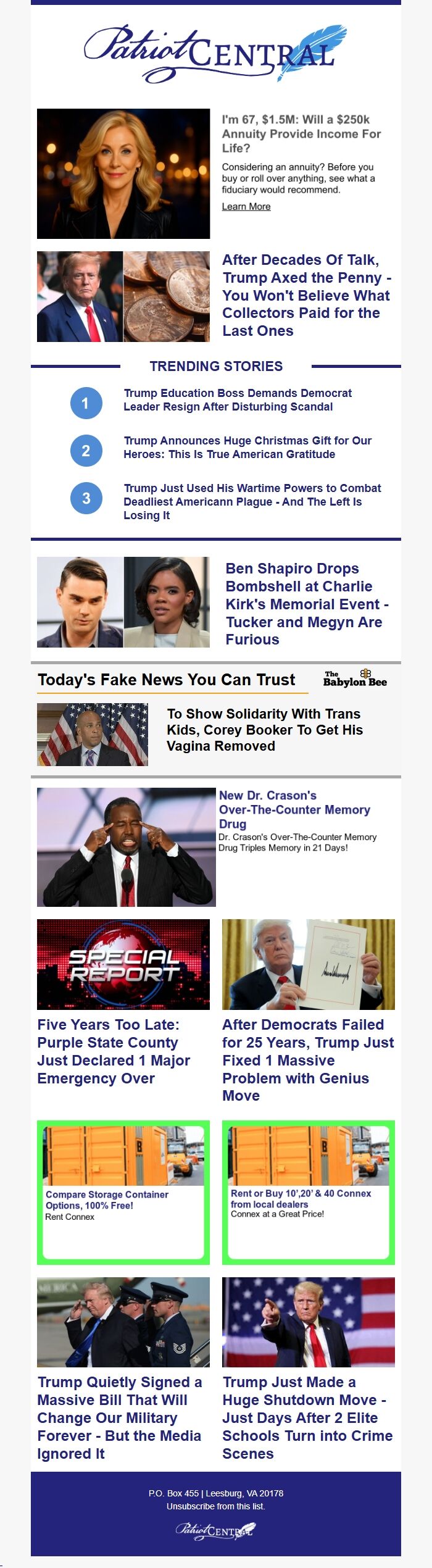
Task: Read After Democrats Failed for 25 Years
Action: pyautogui.click(x=307, y=1060)
